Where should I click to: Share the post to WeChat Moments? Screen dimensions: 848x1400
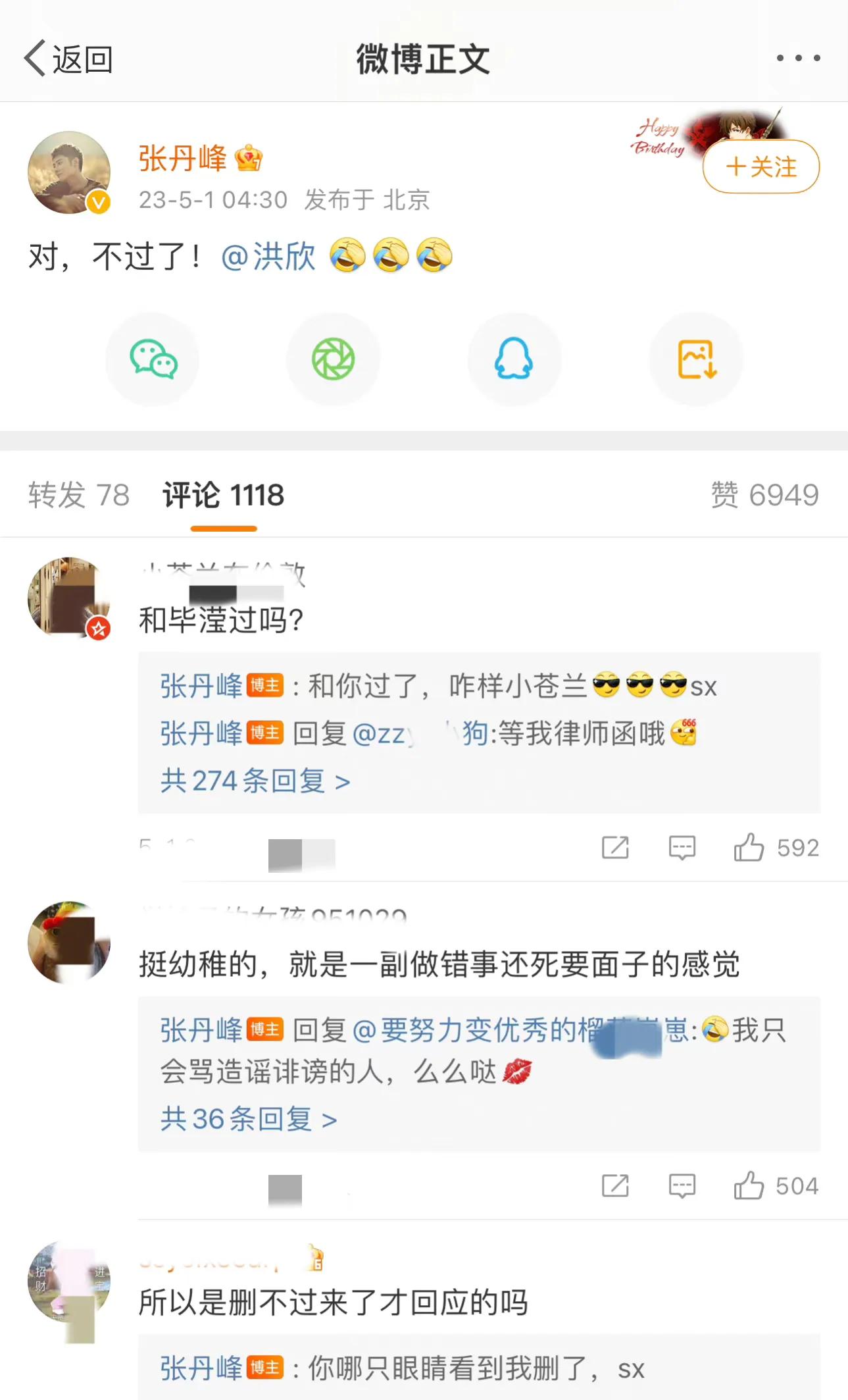334,359
